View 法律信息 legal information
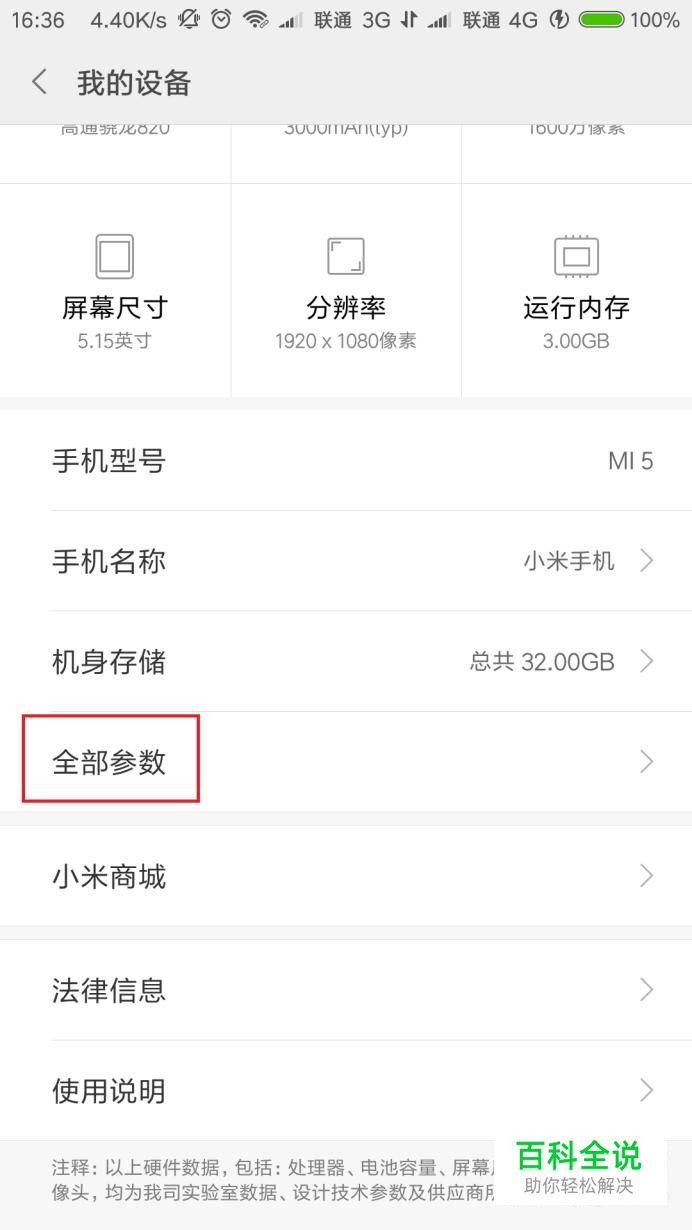 [x=346, y=990]
